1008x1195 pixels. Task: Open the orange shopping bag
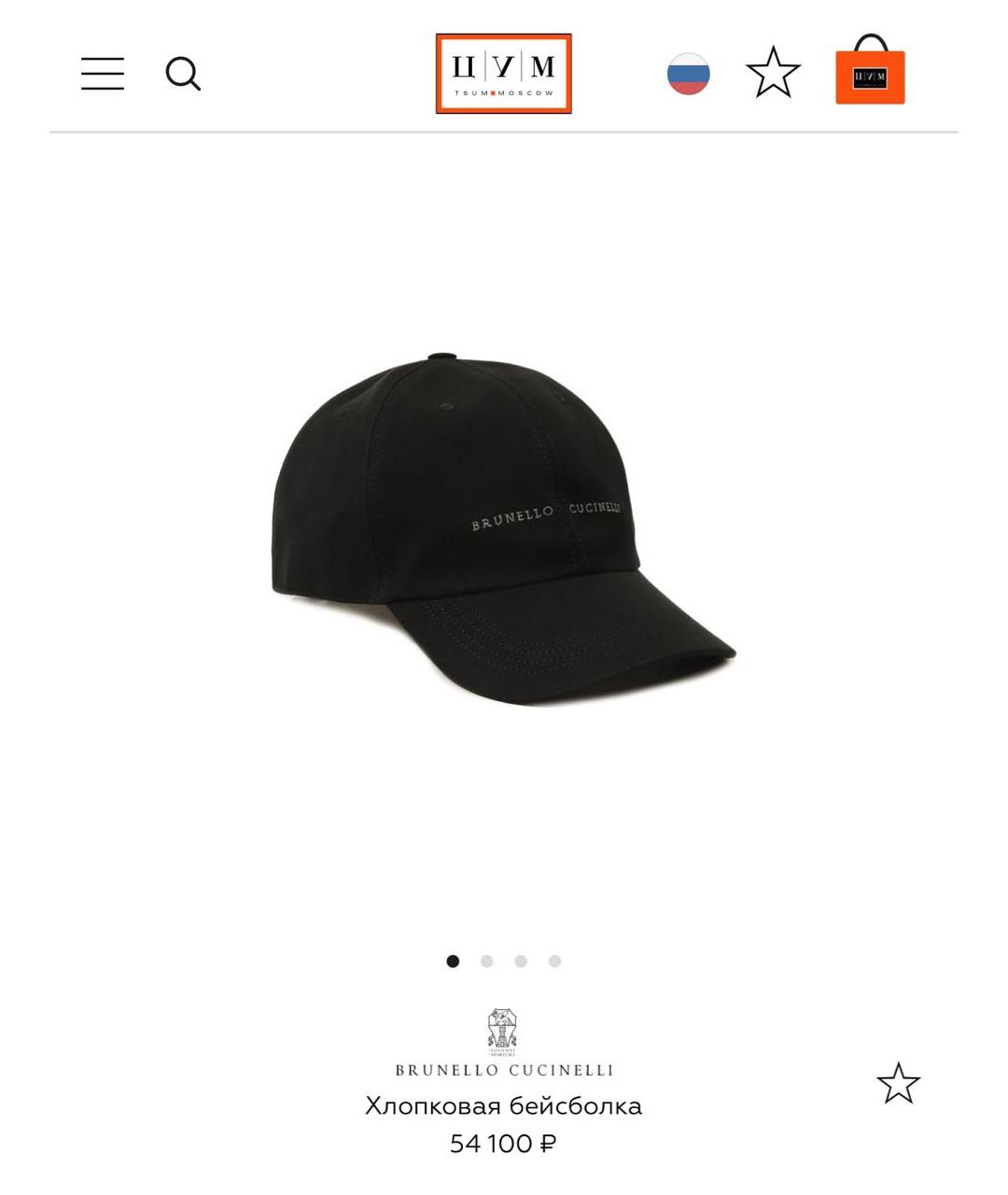pyautogui.click(x=870, y=73)
